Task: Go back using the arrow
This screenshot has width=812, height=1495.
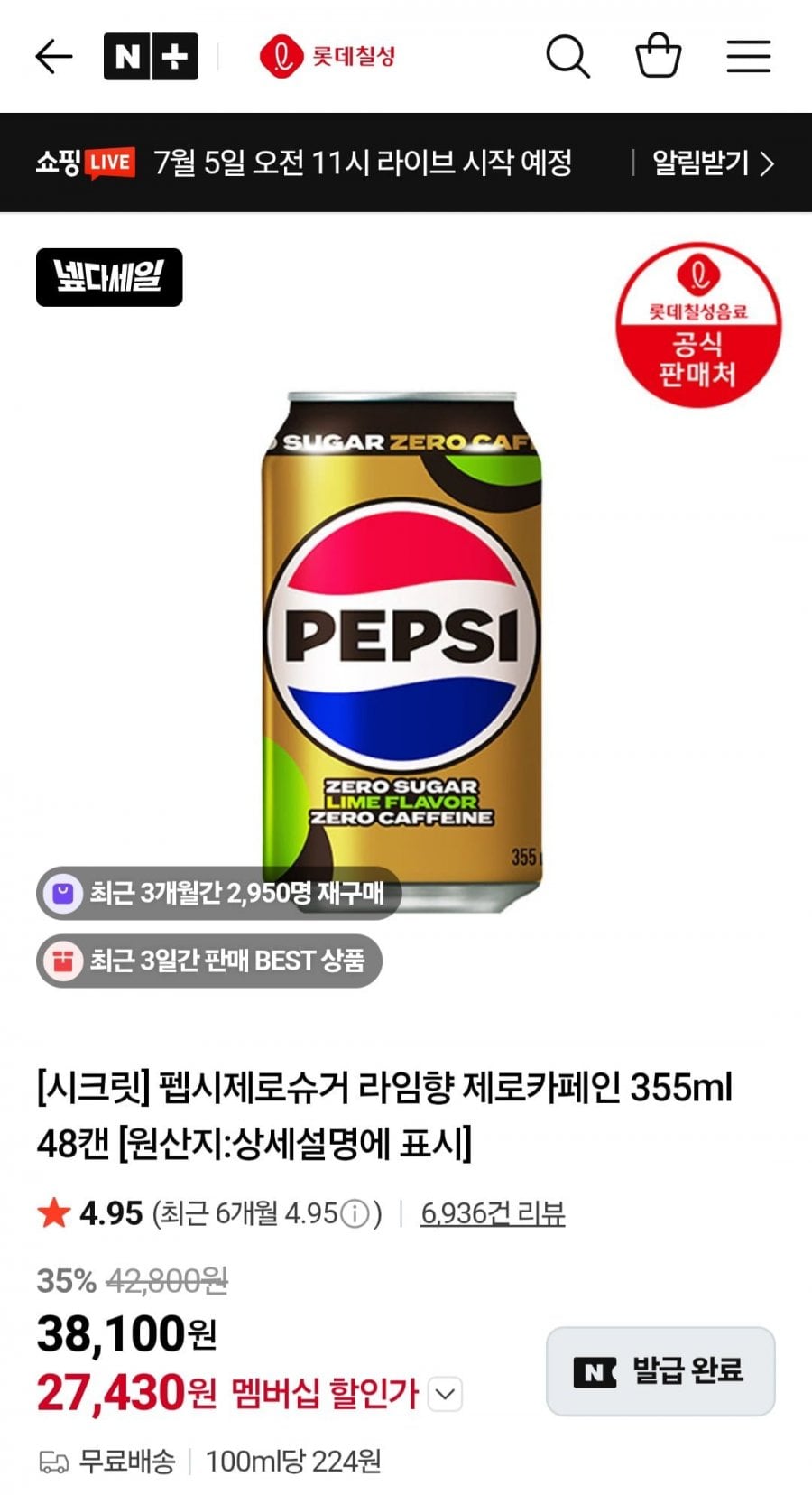Action: point(53,57)
